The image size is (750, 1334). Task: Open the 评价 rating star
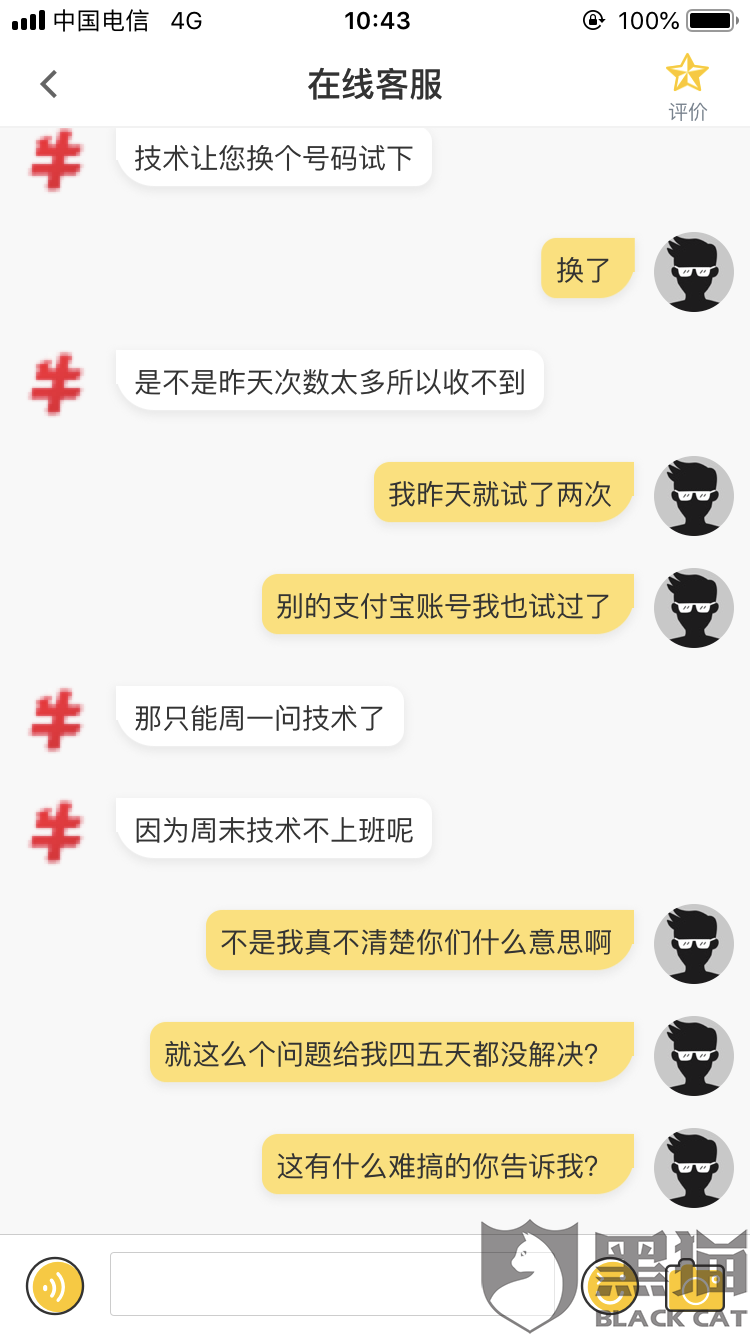coord(687,86)
